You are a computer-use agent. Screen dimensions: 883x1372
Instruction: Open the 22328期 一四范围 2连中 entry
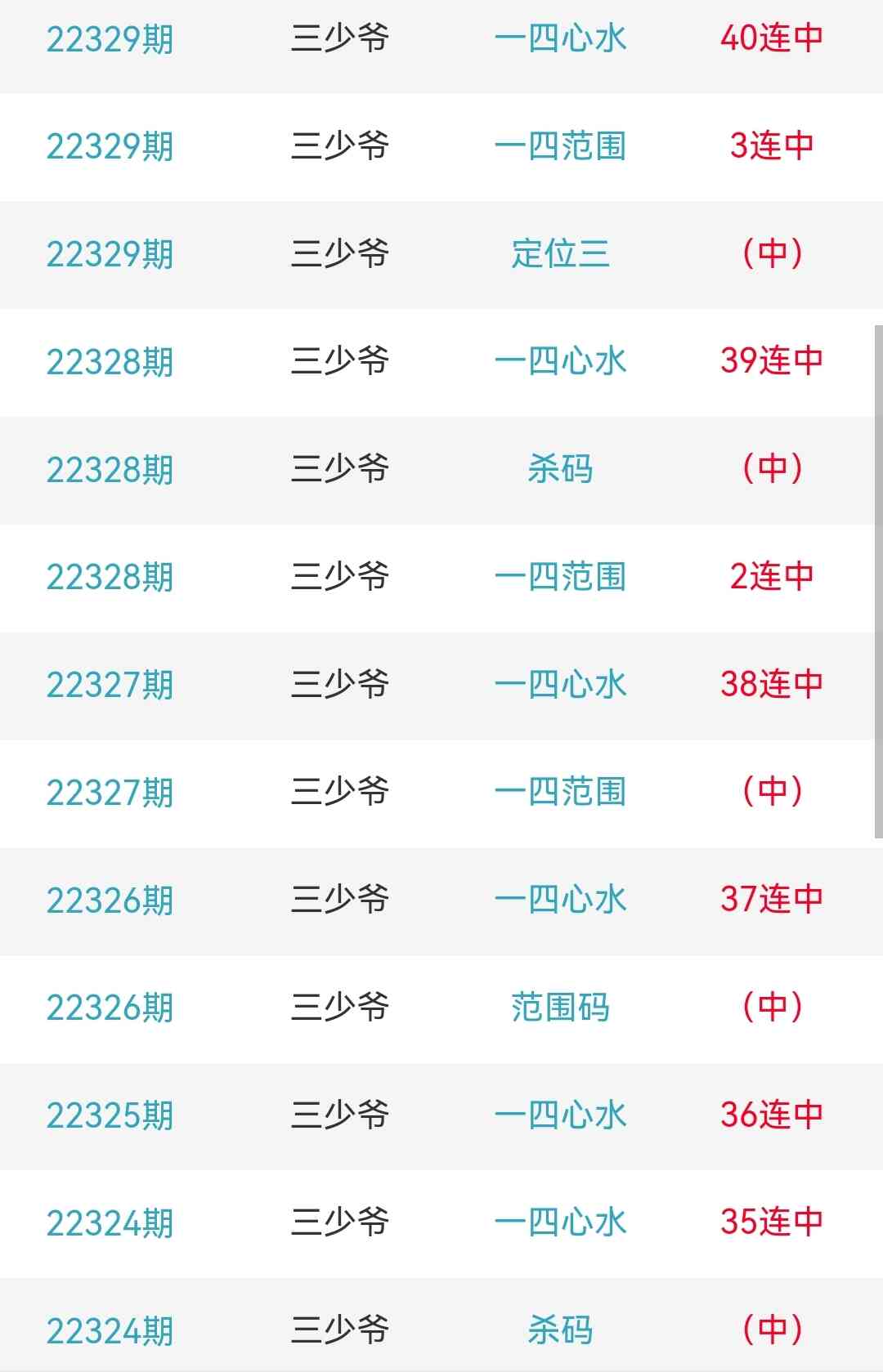(x=441, y=577)
